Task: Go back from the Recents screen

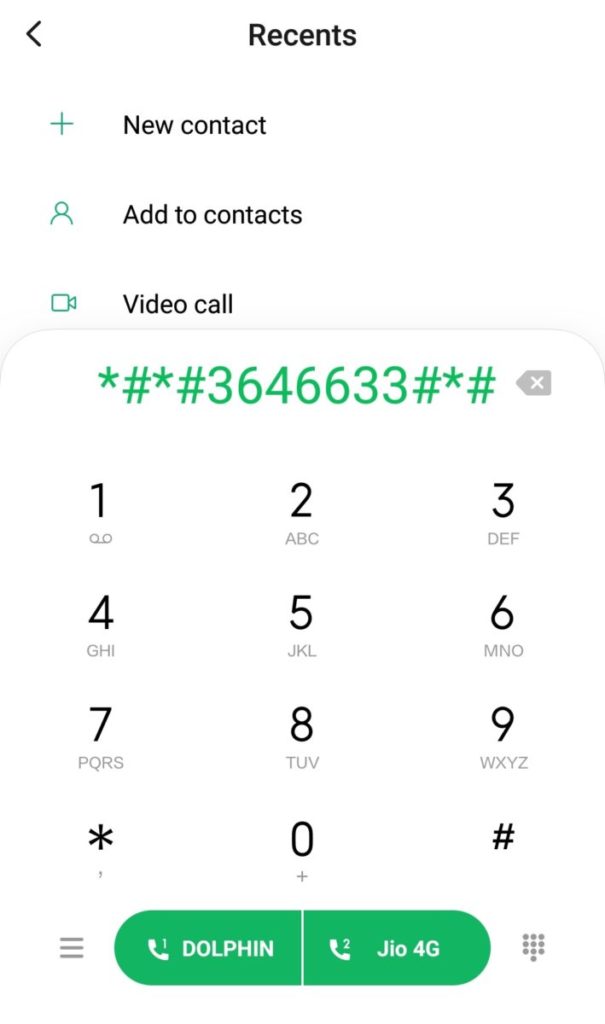Action: coord(34,35)
